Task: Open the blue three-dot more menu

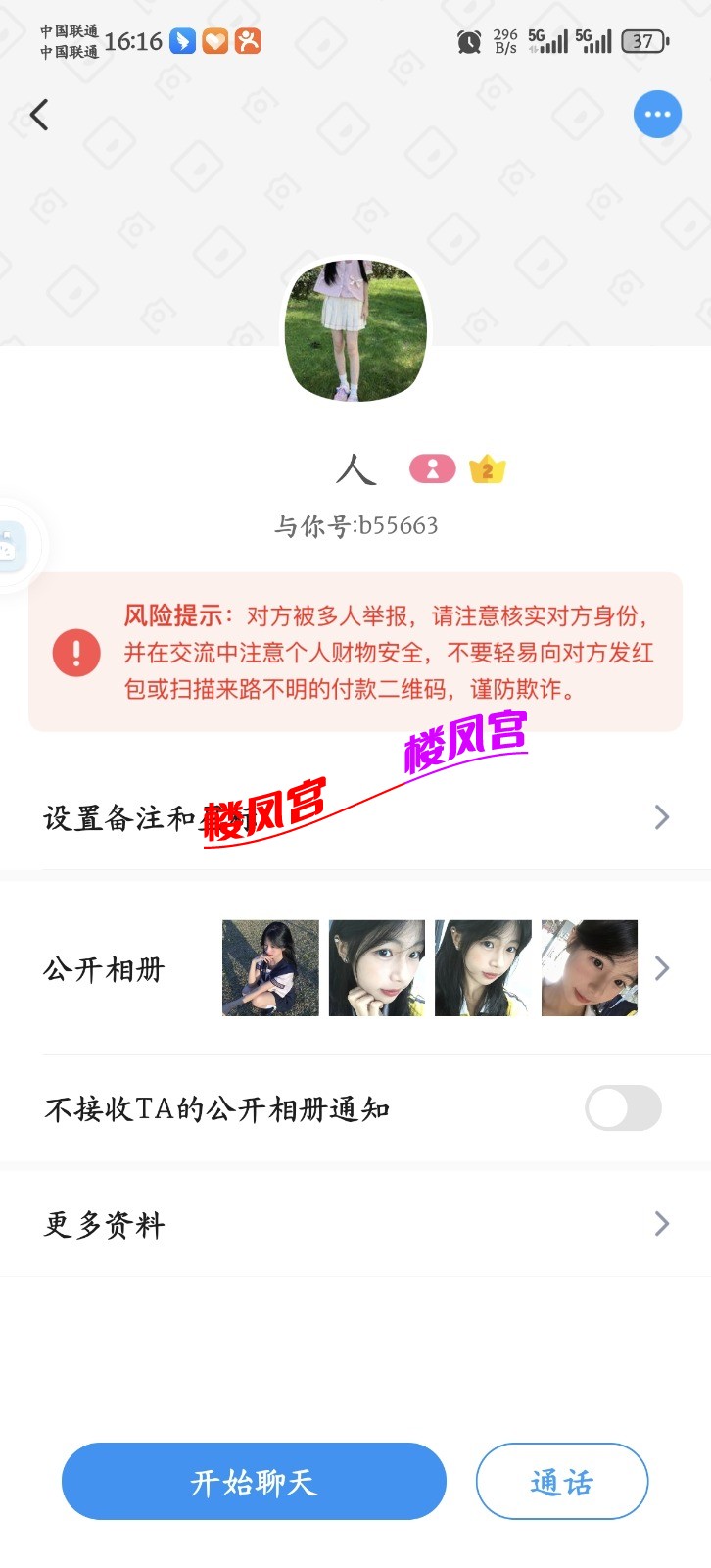Action: coord(657,116)
